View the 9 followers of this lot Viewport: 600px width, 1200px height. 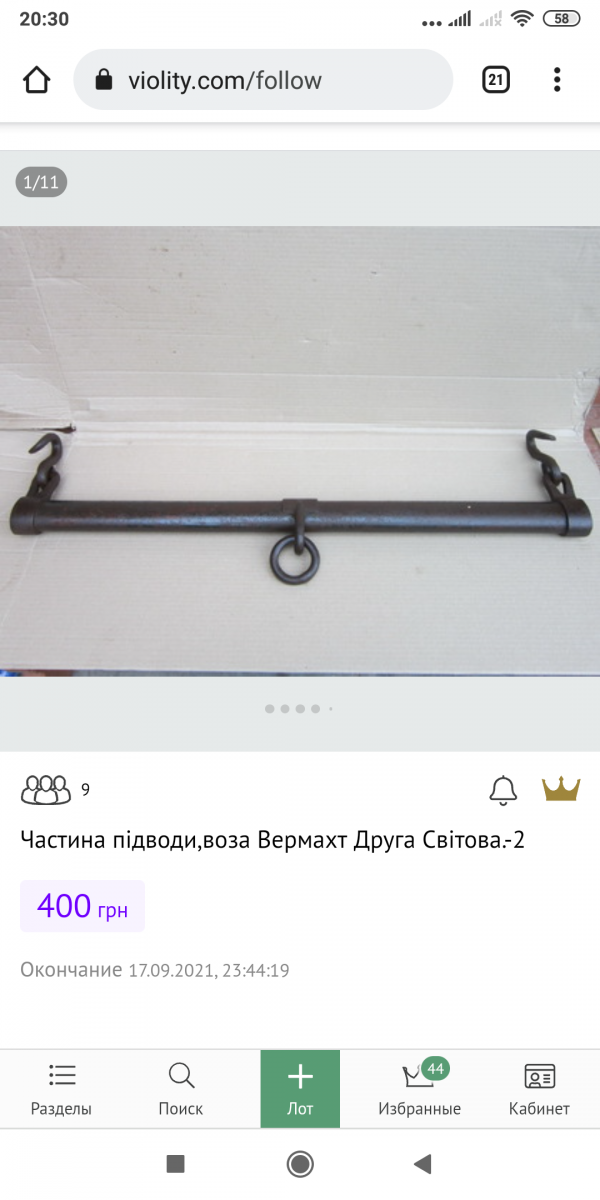[55, 790]
